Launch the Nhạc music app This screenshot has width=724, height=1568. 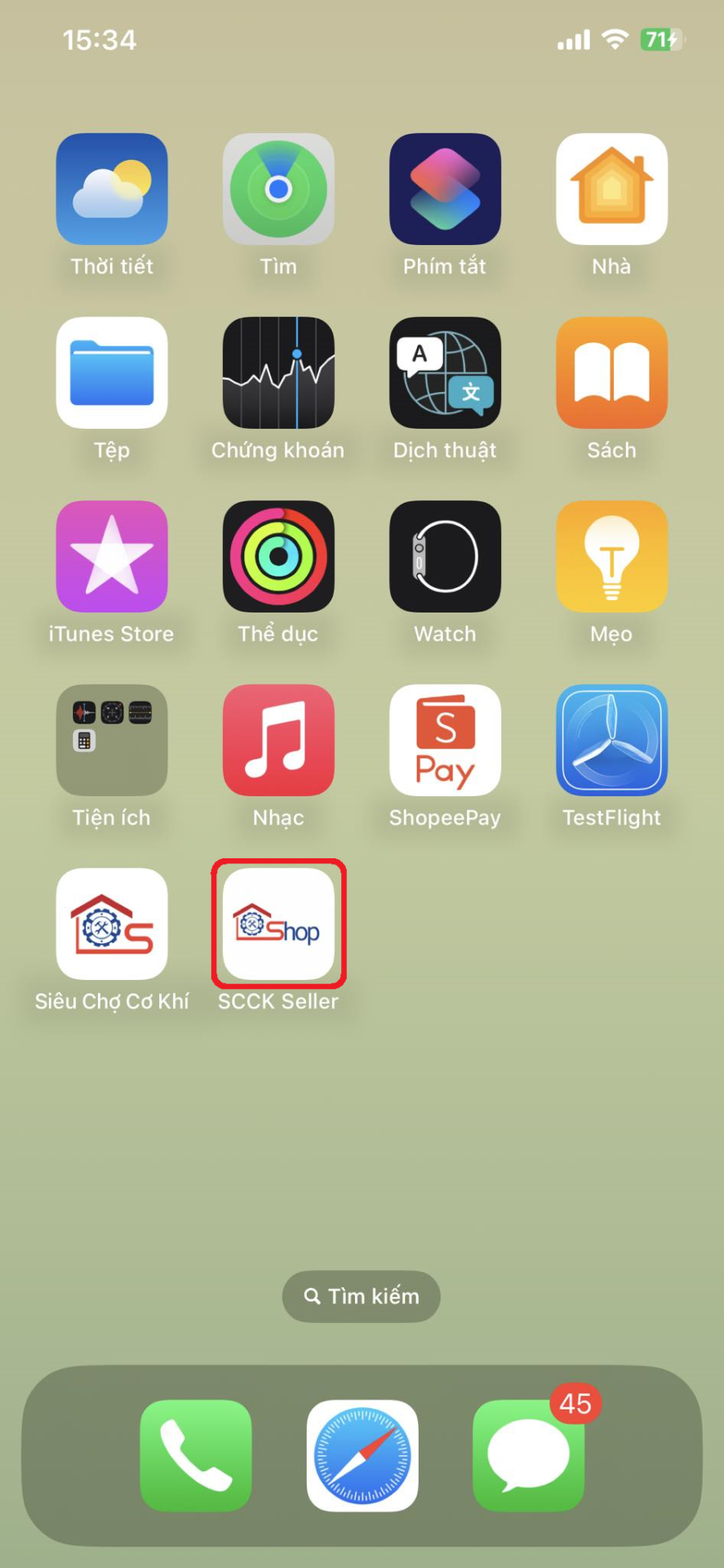(x=278, y=740)
